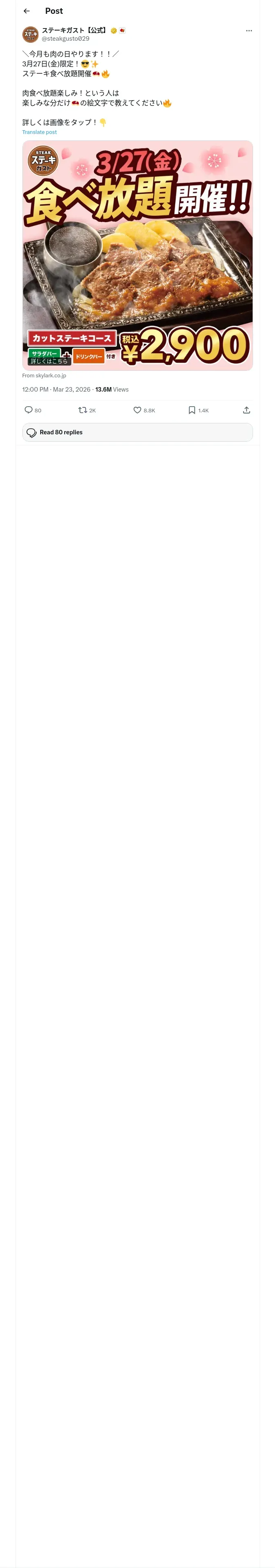This screenshot has height=1568, width=275.
Task: Bookmark this post
Action: point(198,410)
